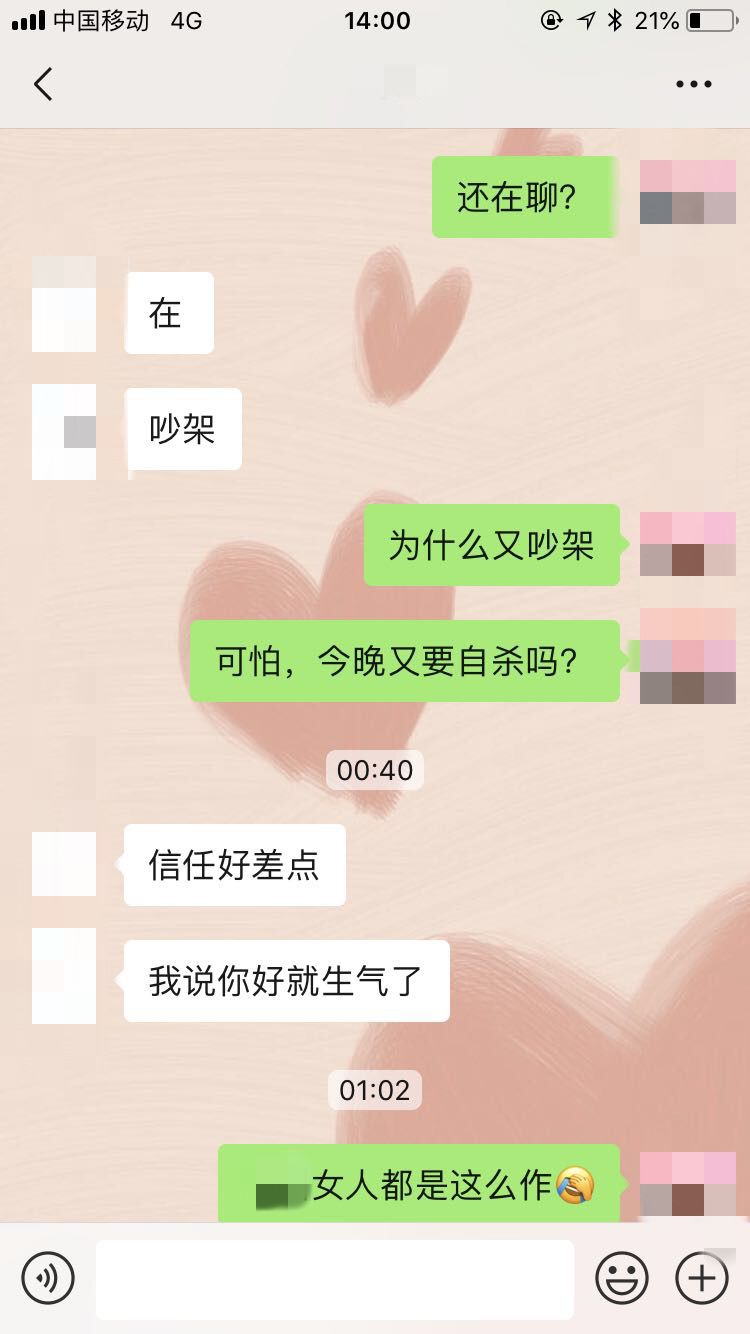Open the emoji sticker panel

(622, 1277)
